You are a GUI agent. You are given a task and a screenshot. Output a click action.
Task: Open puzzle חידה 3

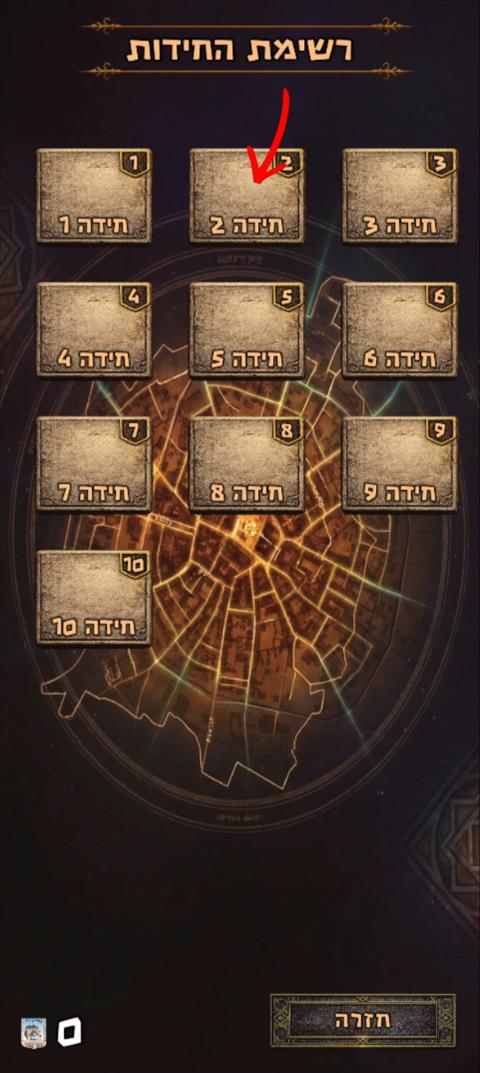click(x=400, y=196)
